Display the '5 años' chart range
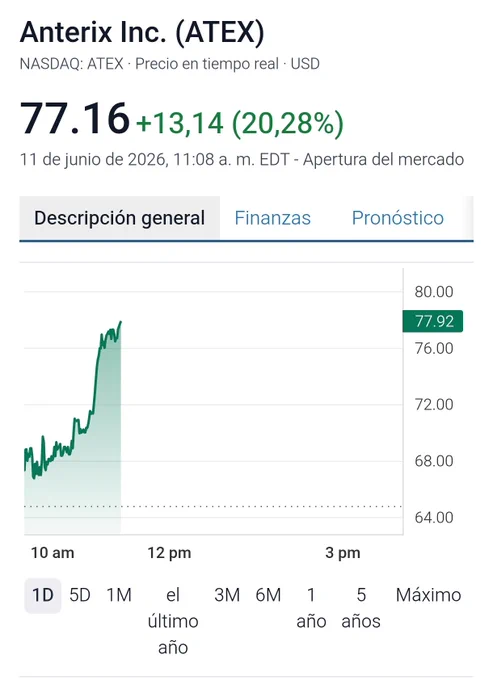This screenshot has height=680, width=493. [x=361, y=608]
